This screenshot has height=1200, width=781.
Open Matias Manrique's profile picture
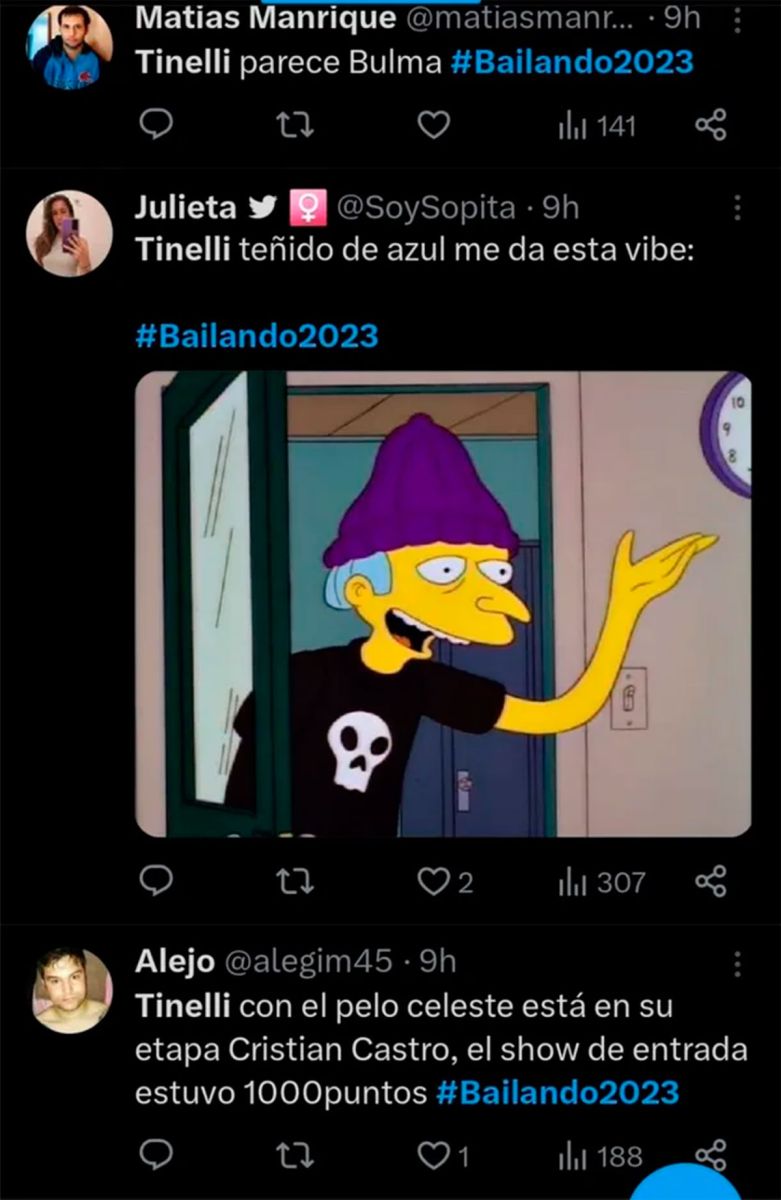tap(69, 45)
